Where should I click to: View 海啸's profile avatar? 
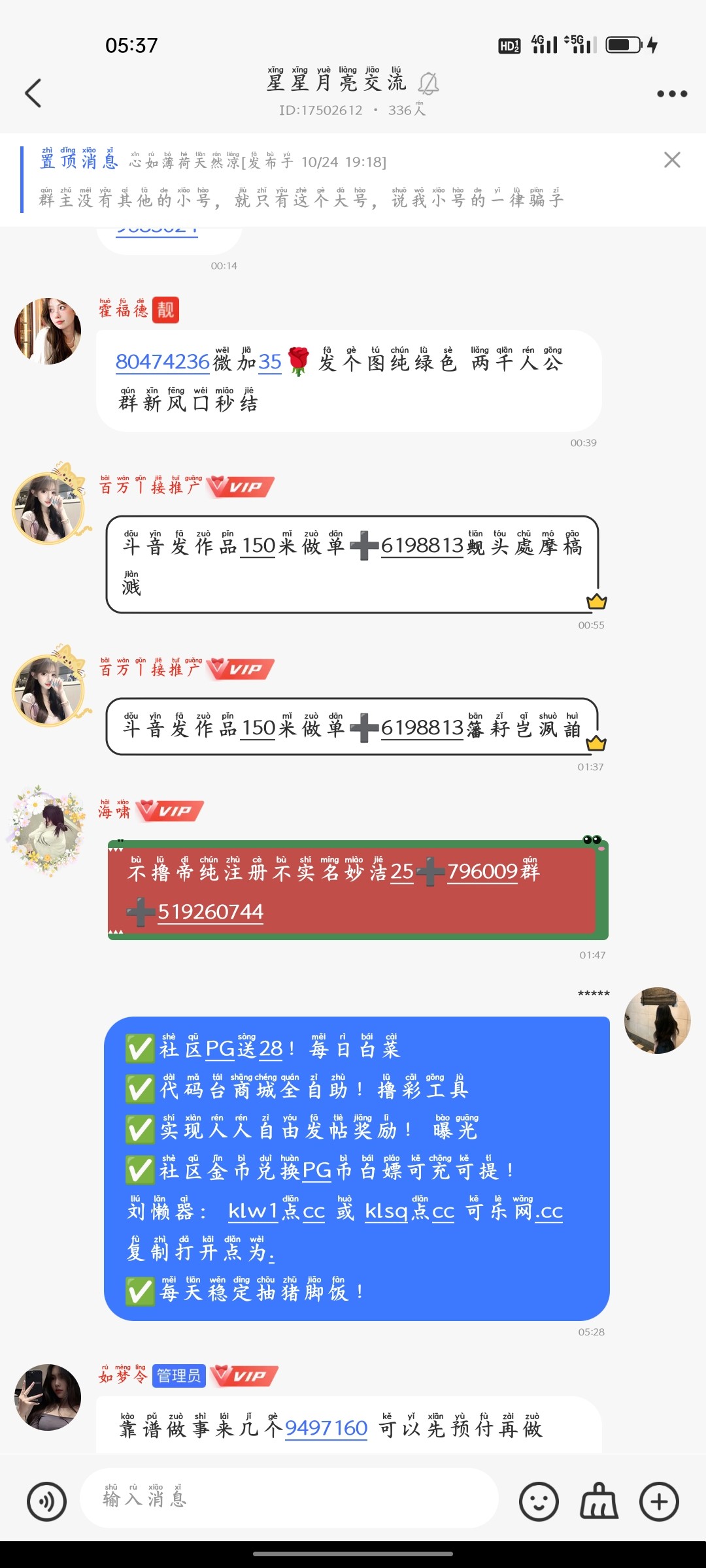(48, 830)
